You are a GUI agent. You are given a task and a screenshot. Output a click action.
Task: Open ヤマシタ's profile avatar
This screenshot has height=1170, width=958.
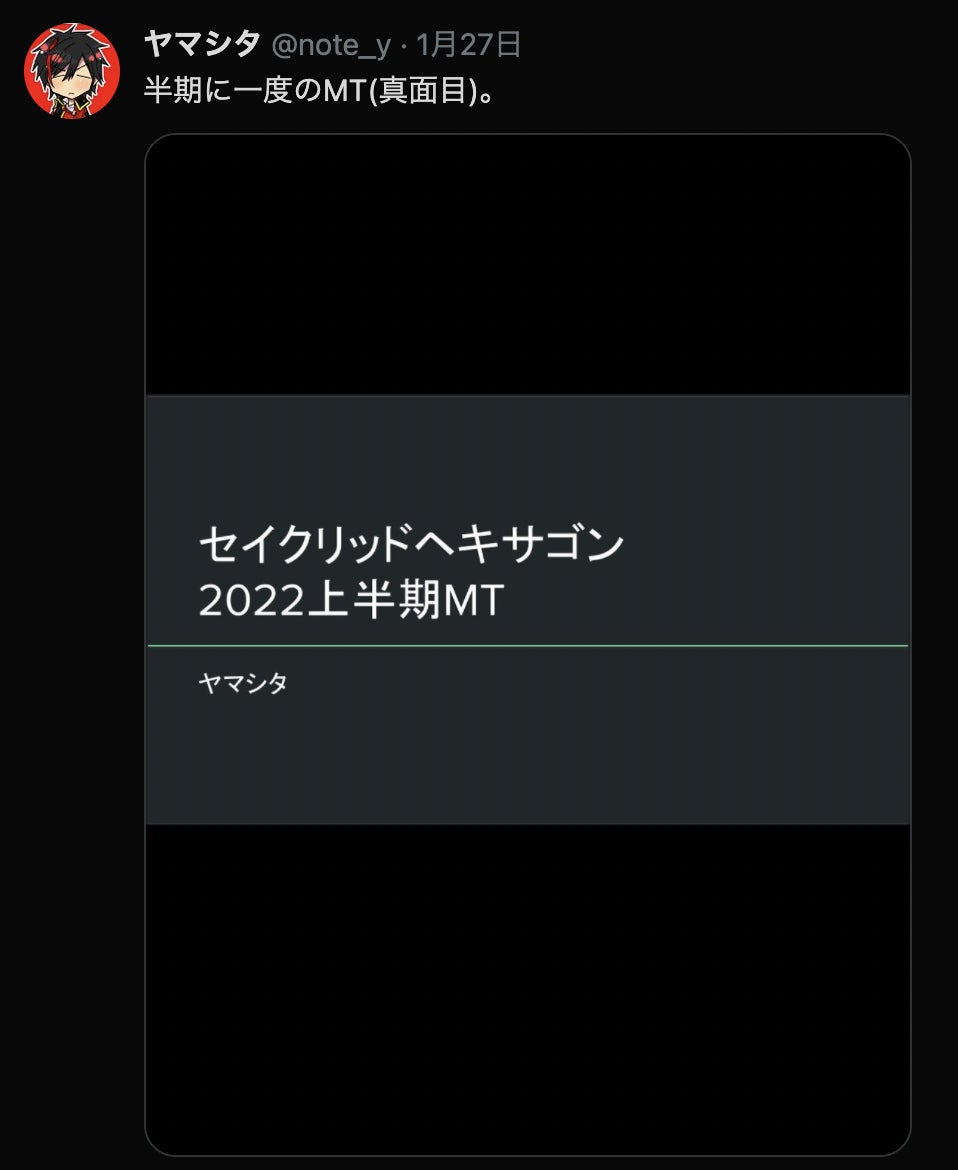click(71, 71)
